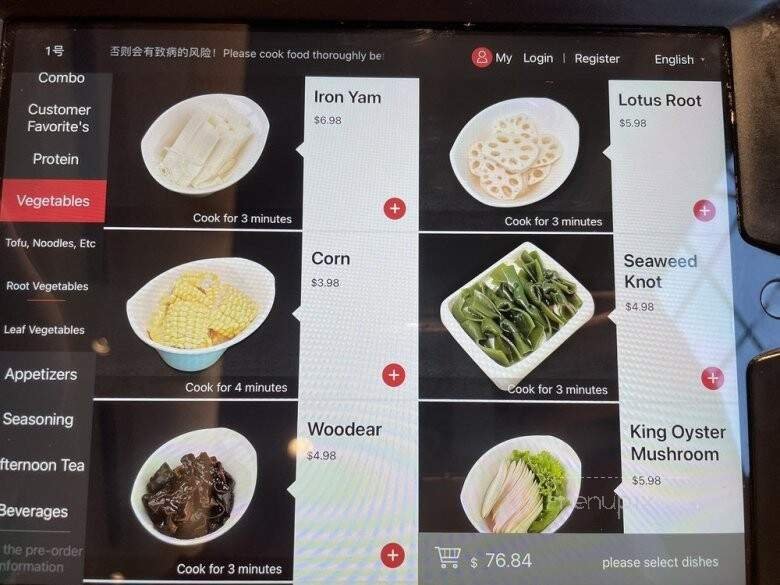This screenshot has height=585, width=780.
Task: Switch to Customer Favorite's category
Action: pos(58,118)
